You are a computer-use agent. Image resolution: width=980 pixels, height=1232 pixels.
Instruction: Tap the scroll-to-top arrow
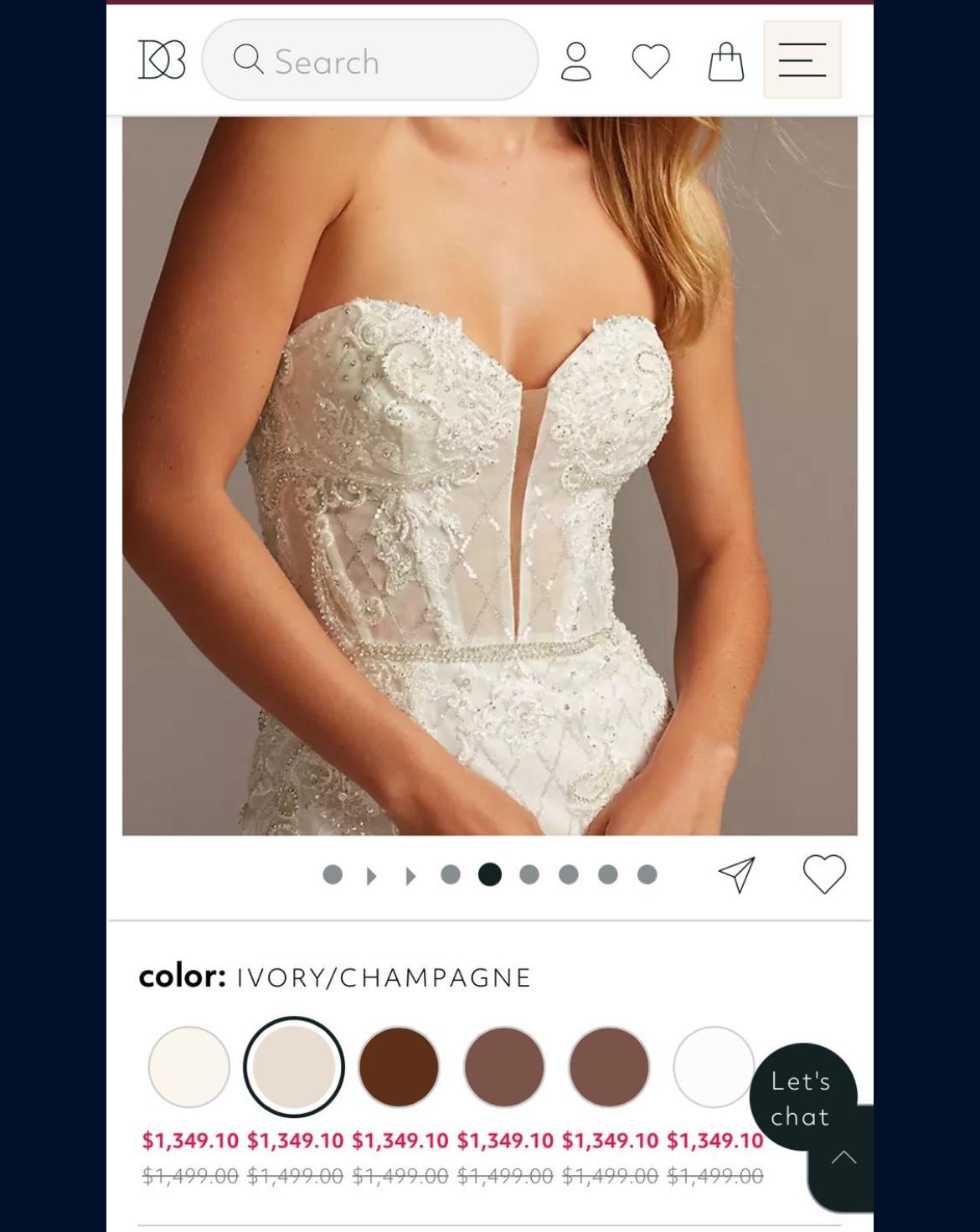(x=843, y=1158)
